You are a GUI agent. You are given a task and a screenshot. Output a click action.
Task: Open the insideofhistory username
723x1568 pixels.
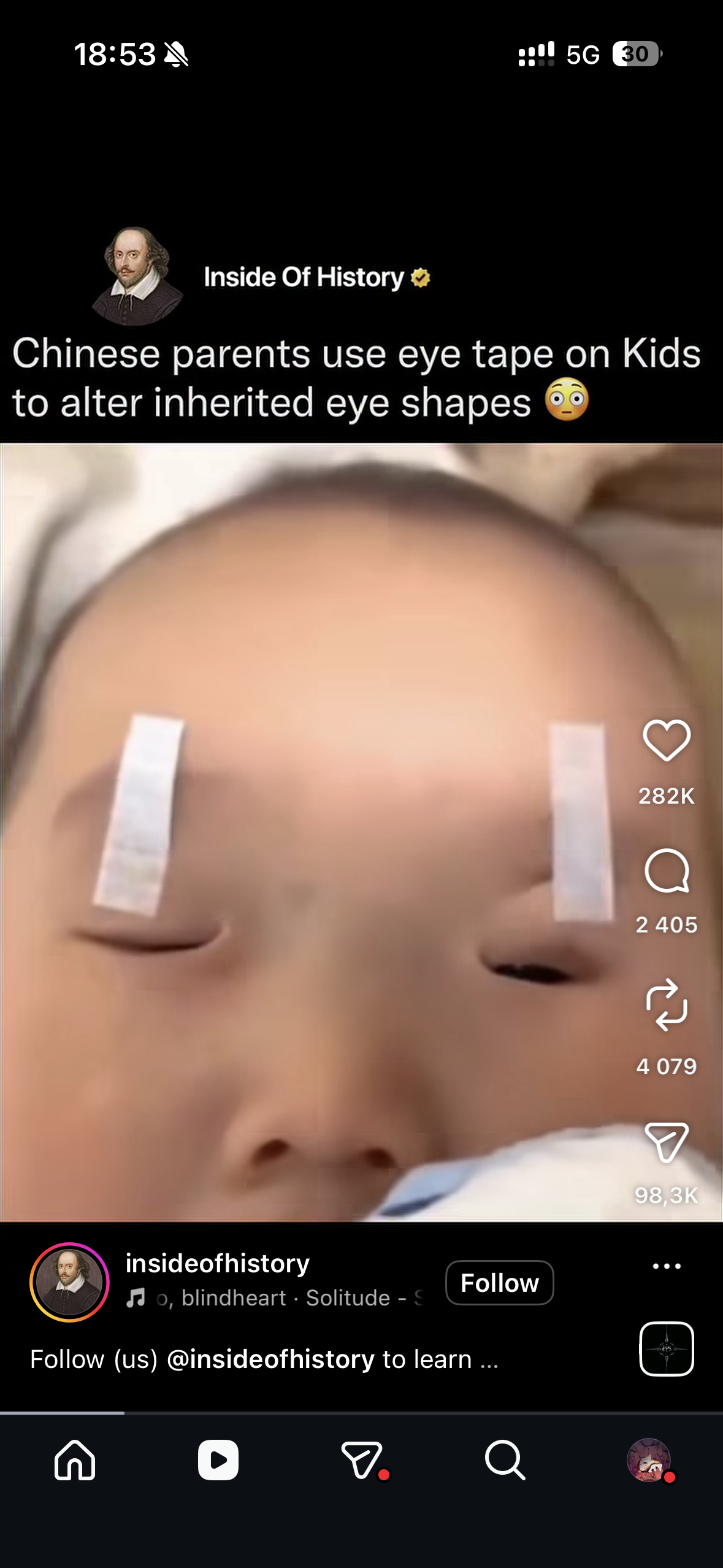217,1264
